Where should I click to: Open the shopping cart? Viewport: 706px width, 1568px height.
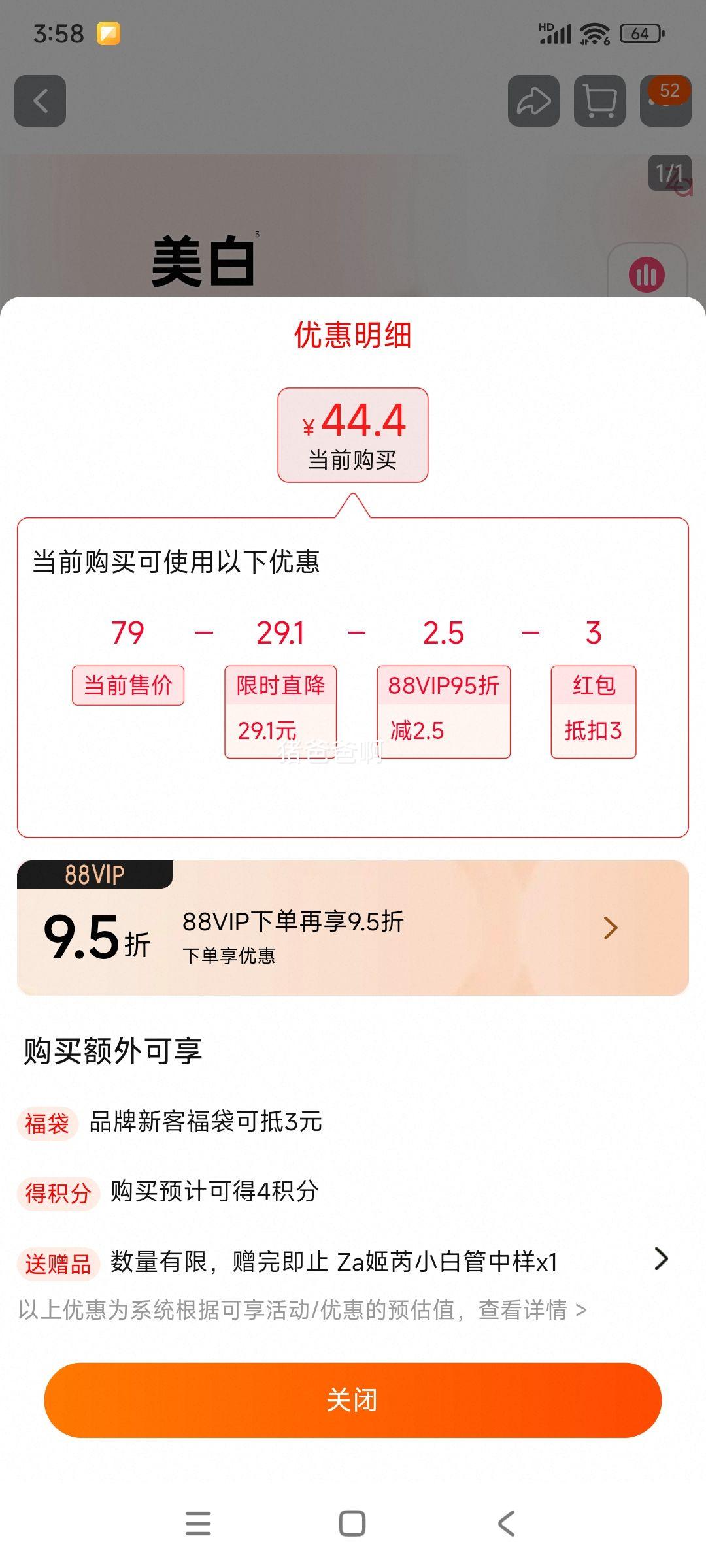pyautogui.click(x=599, y=101)
